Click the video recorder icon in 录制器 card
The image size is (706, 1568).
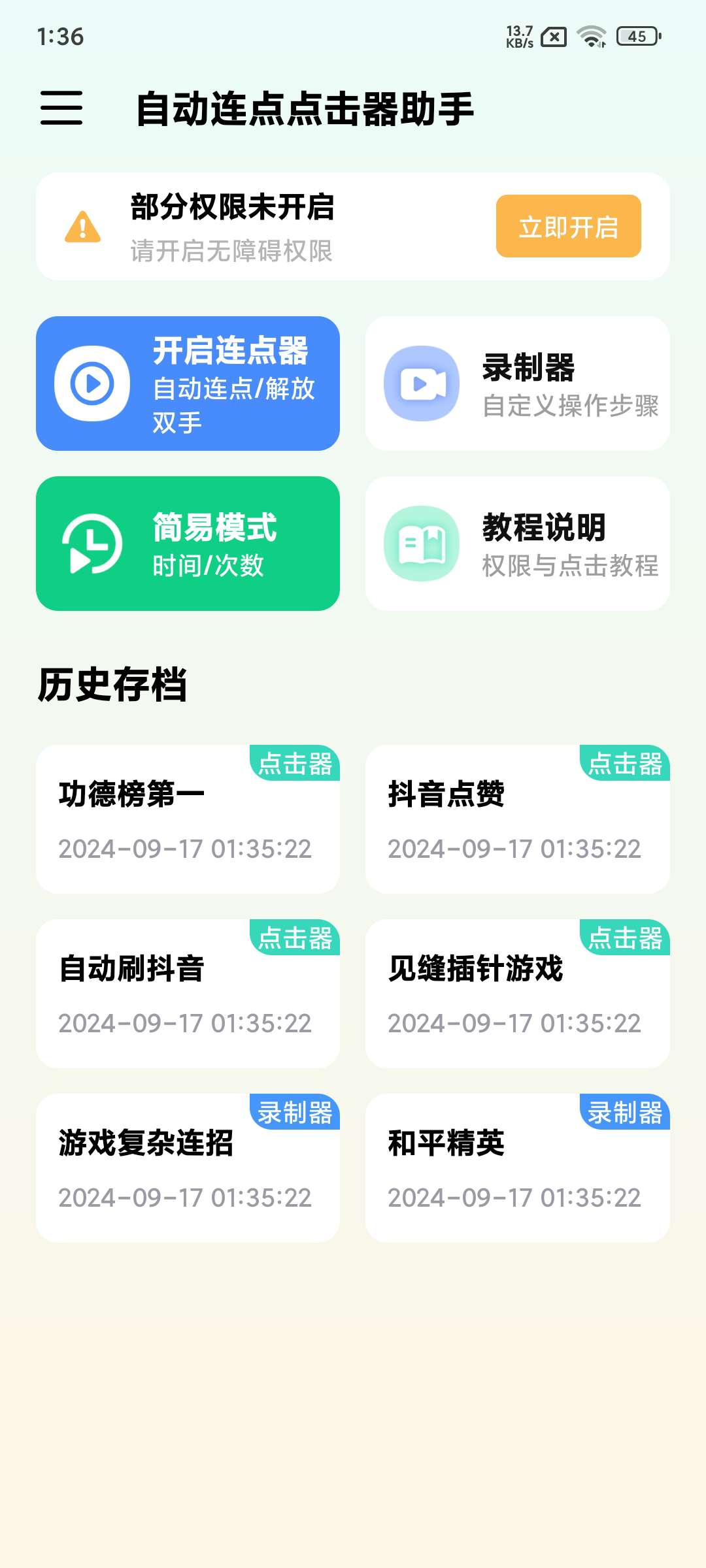(x=422, y=384)
